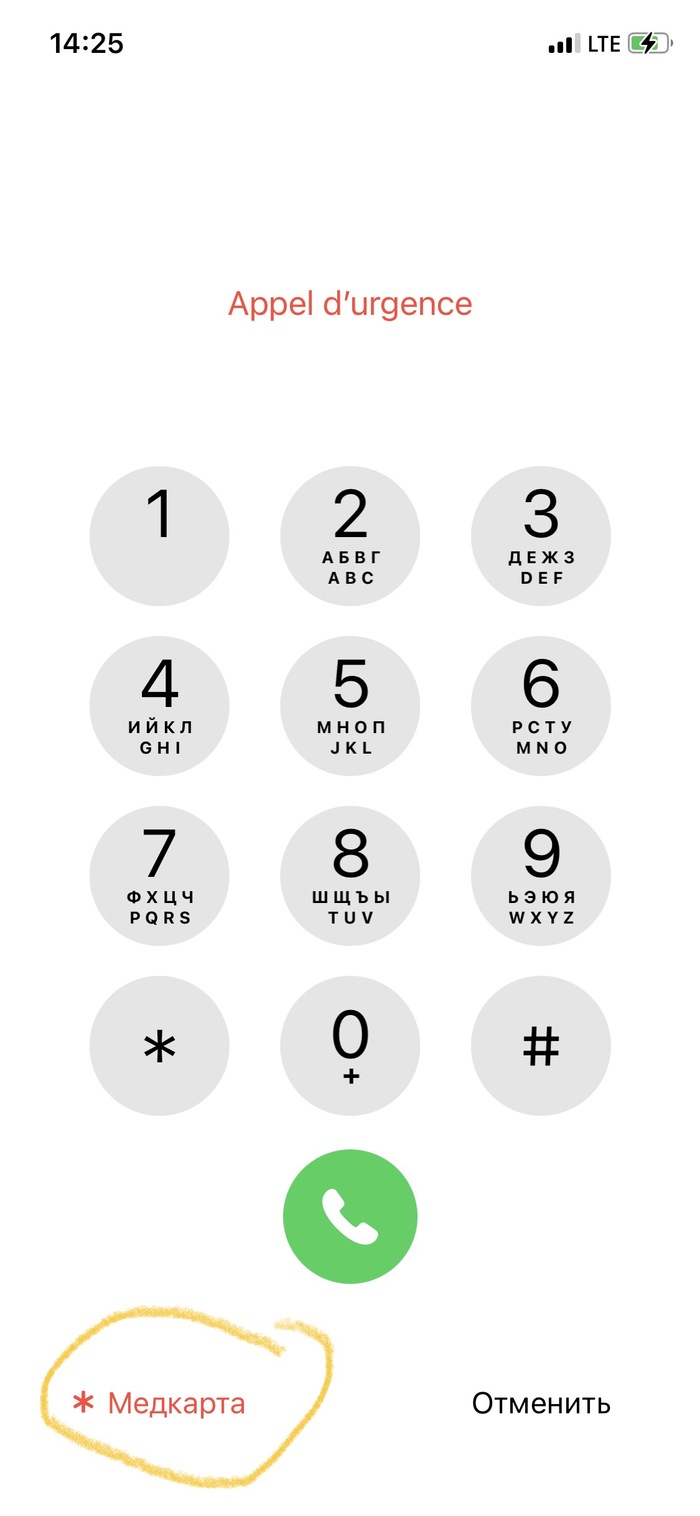
Task: Tap the 8 key
Action: [350, 876]
